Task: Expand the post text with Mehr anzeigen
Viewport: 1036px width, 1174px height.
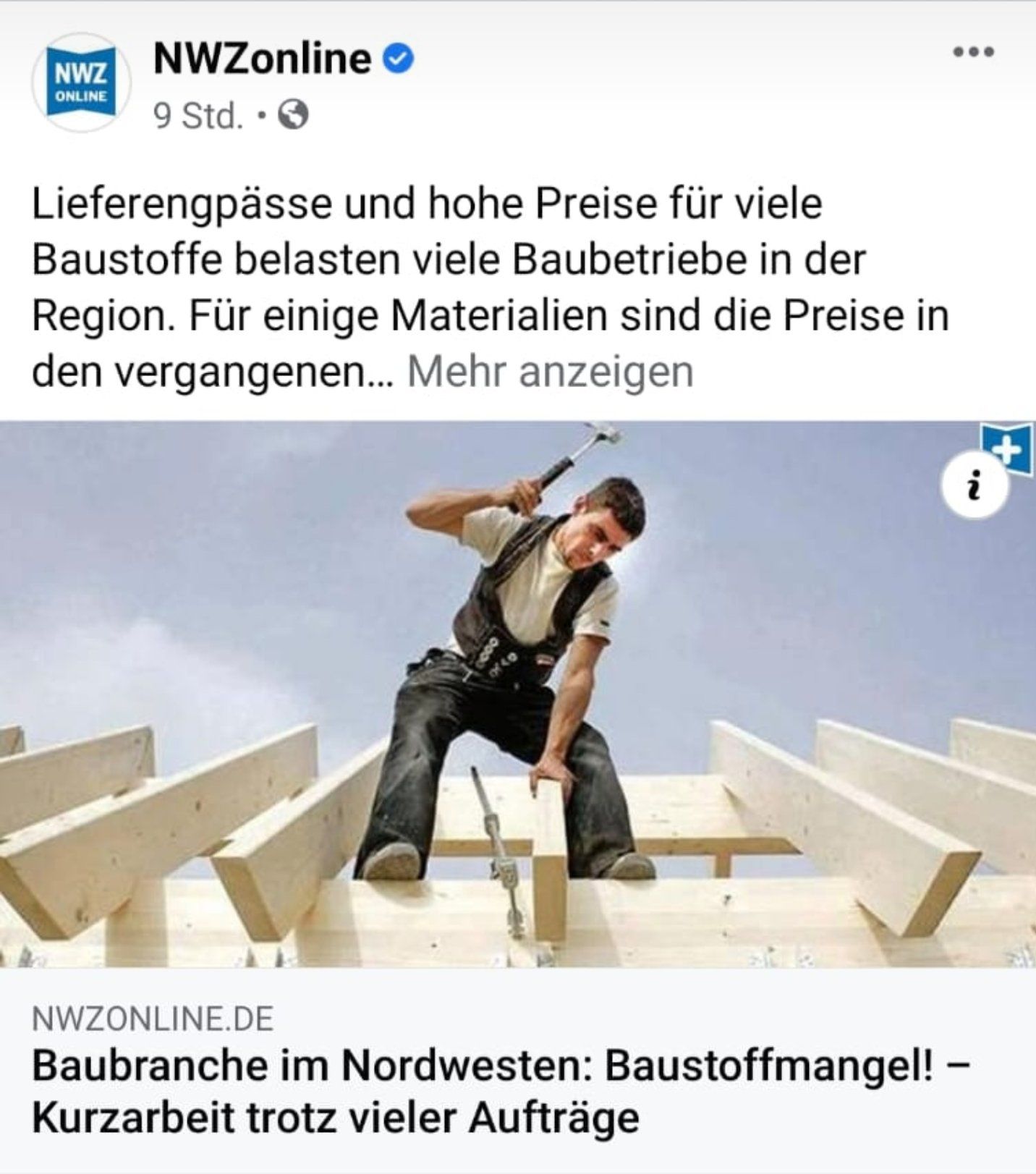Action: pyautogui.click(x=550, y=372)
